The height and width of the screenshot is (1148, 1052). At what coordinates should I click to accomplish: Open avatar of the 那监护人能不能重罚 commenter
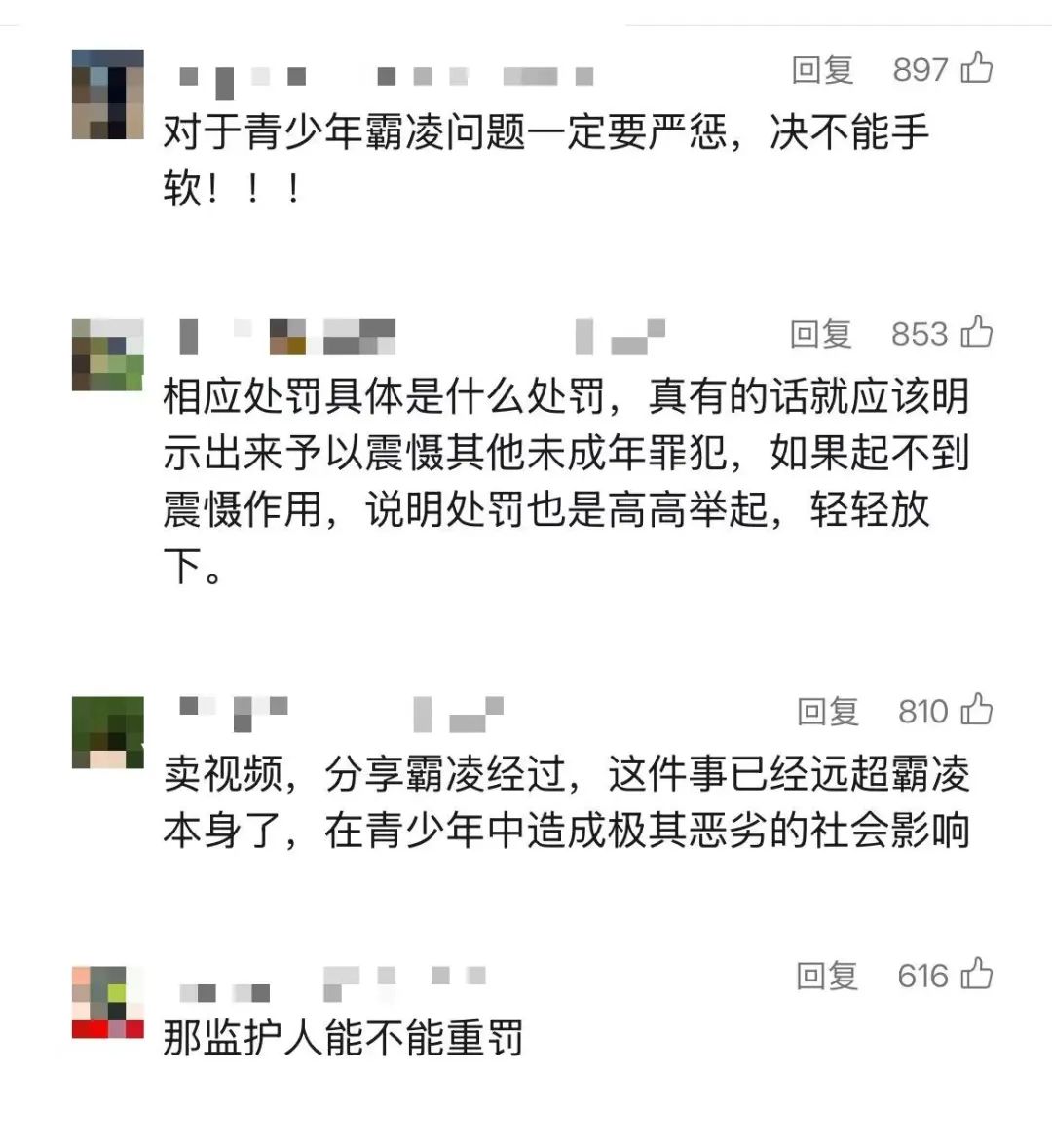(x=107, y=1003)
